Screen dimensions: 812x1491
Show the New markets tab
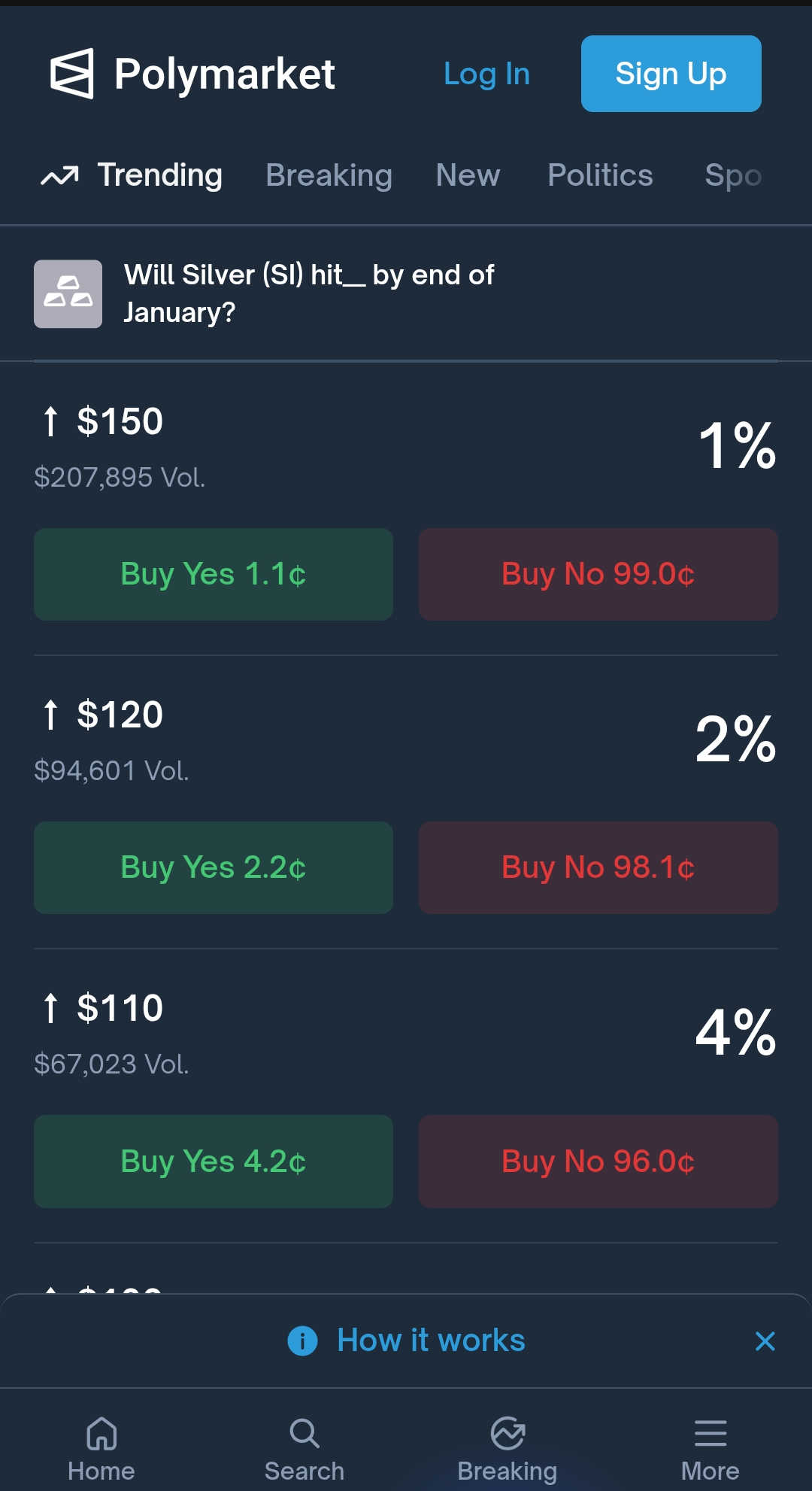pos(468,175)
